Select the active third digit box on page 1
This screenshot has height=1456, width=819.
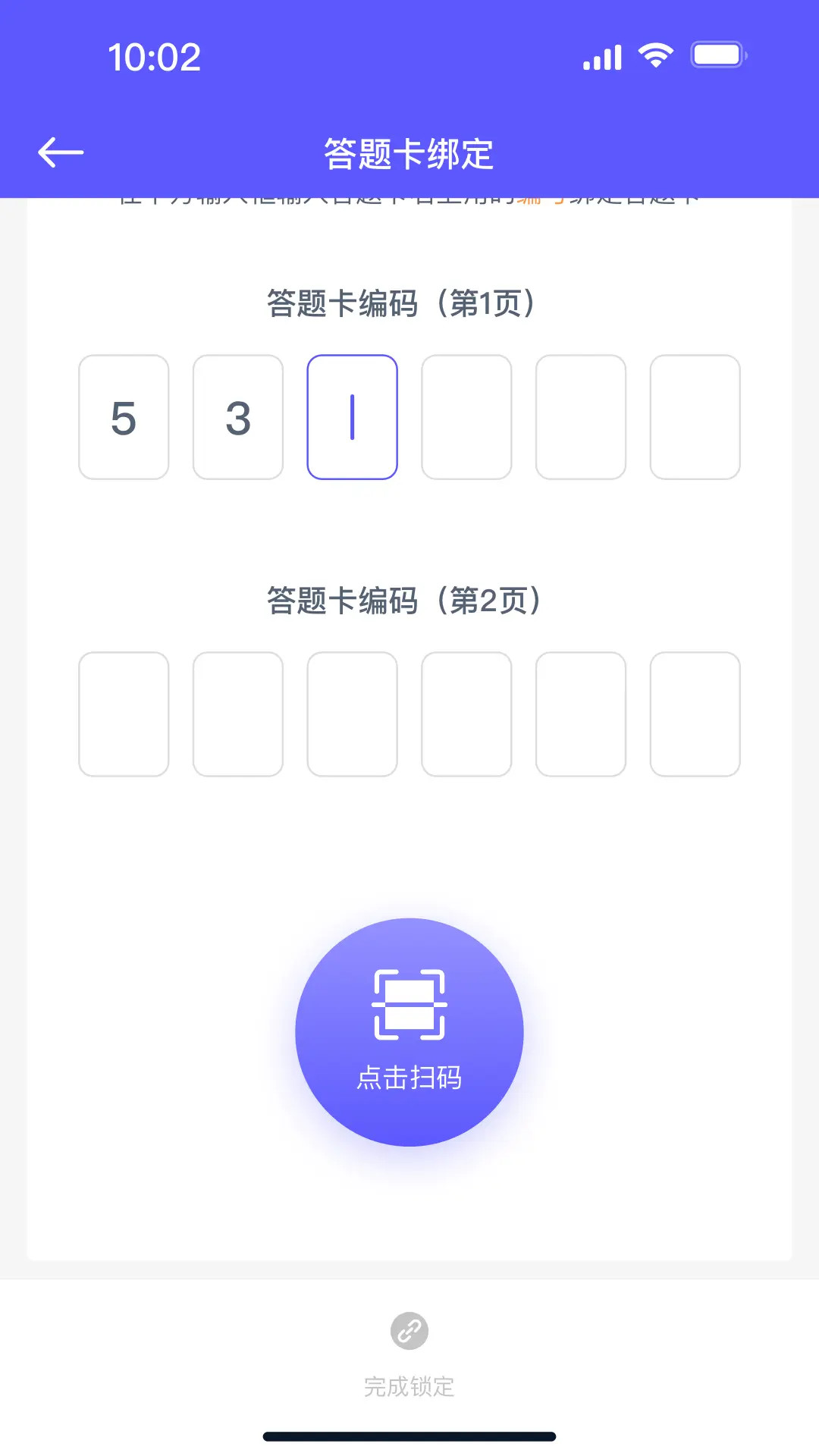352,417
